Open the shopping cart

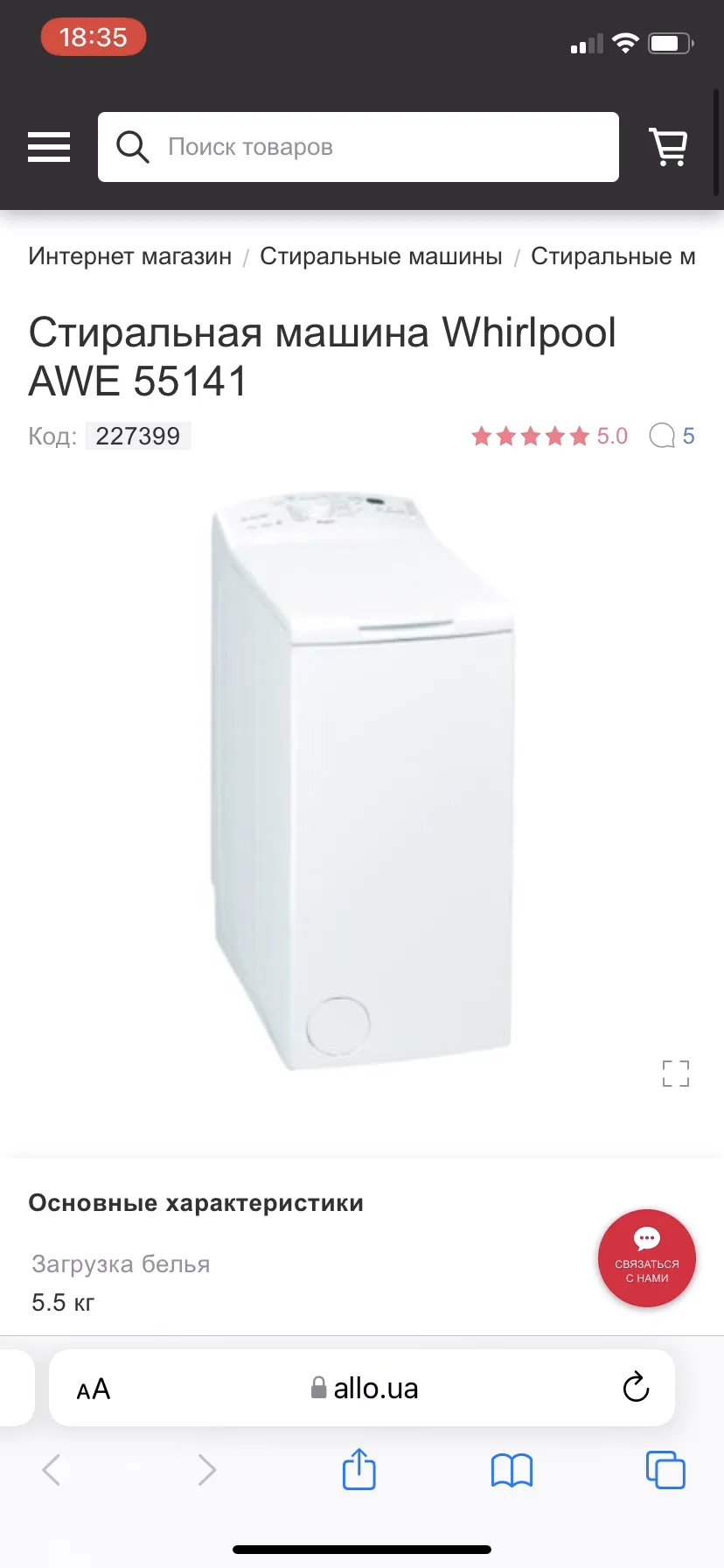[668, 147]
